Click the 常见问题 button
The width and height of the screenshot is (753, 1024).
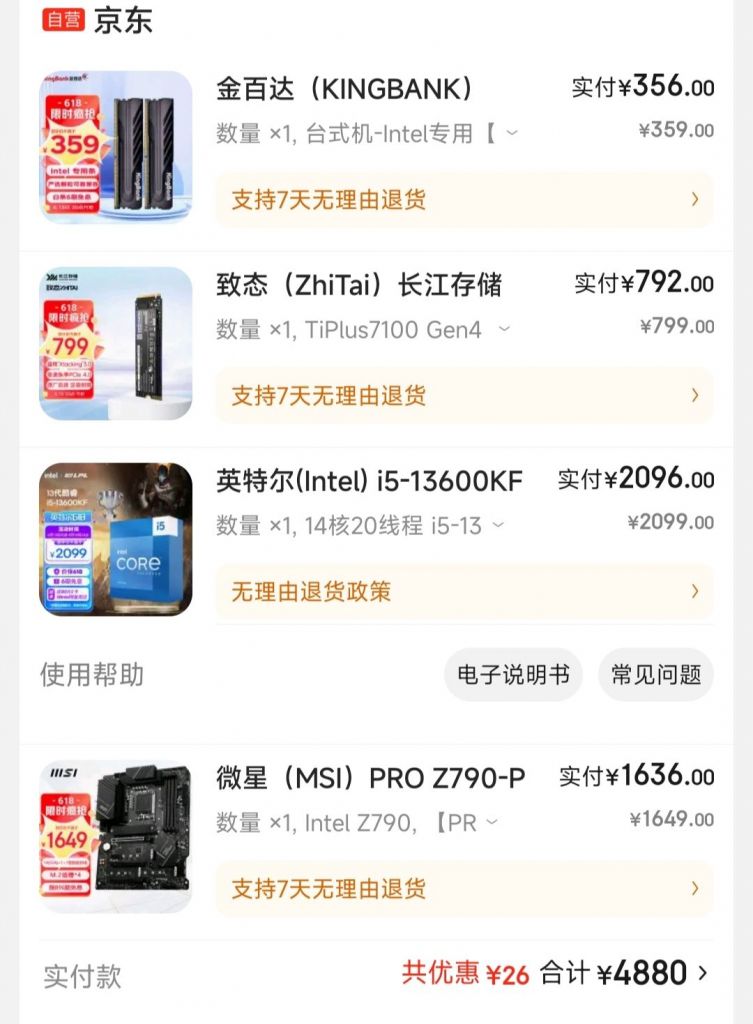(655, 674)
